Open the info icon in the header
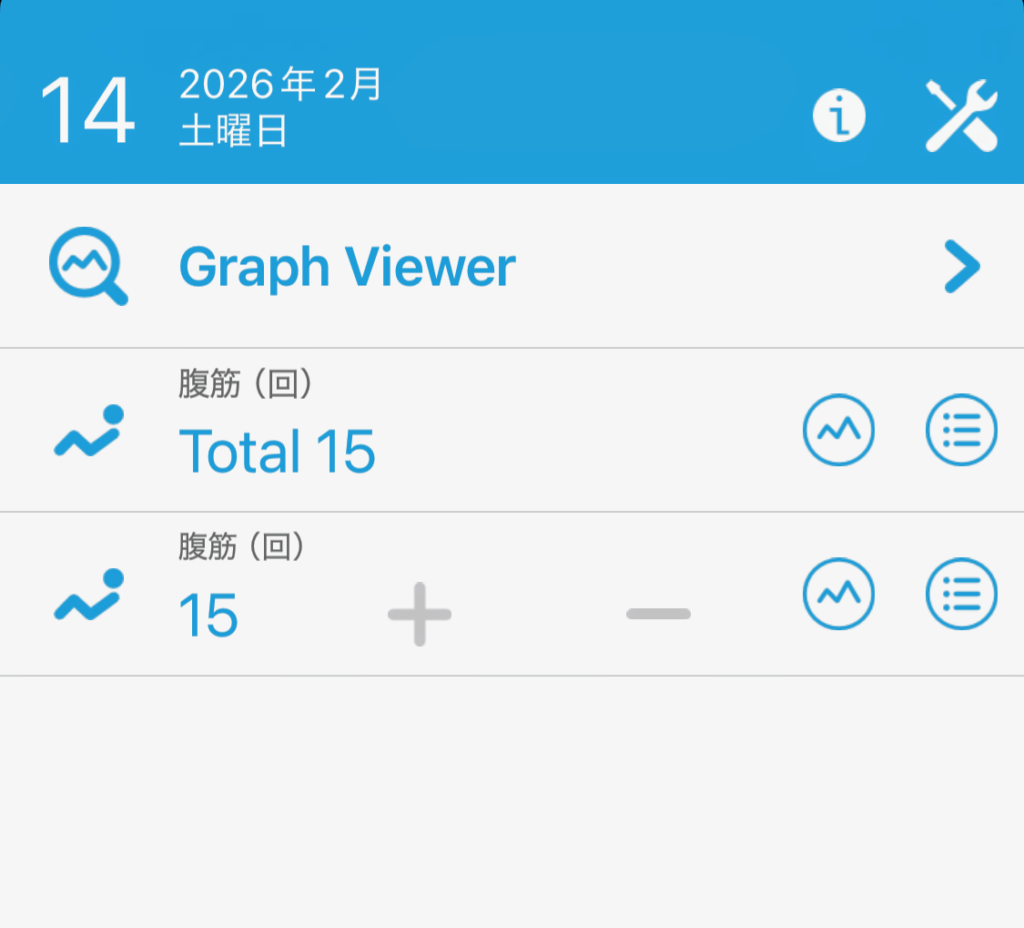1024x928 pixels. (838, 116)
